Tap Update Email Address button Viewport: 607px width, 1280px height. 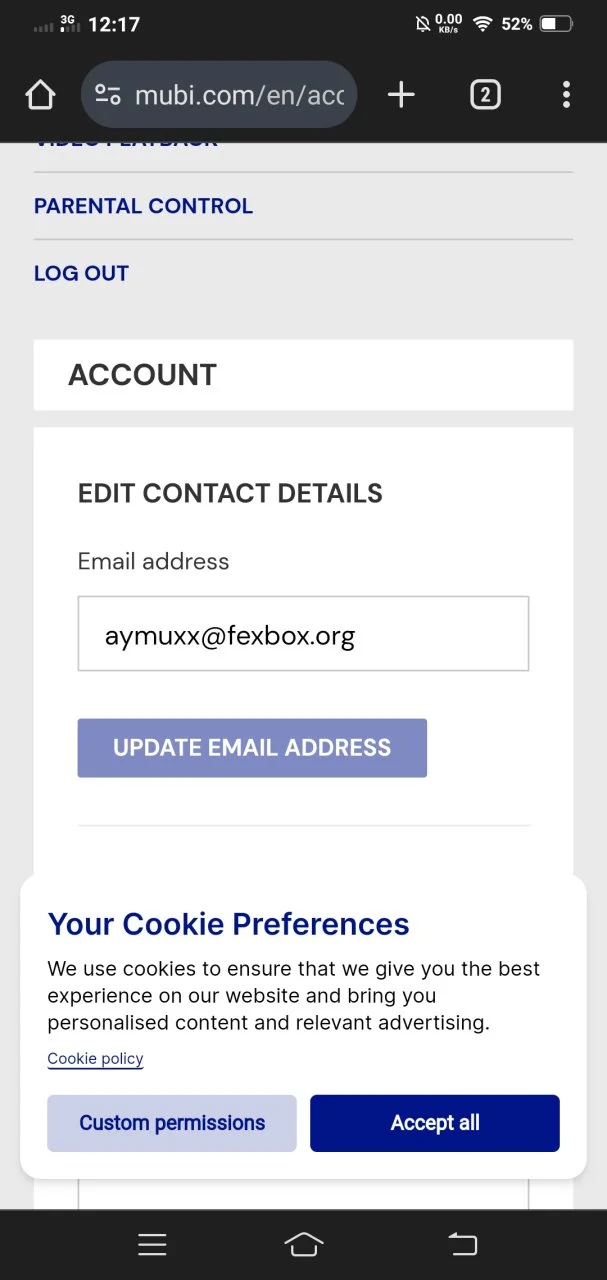pos(252,748)
